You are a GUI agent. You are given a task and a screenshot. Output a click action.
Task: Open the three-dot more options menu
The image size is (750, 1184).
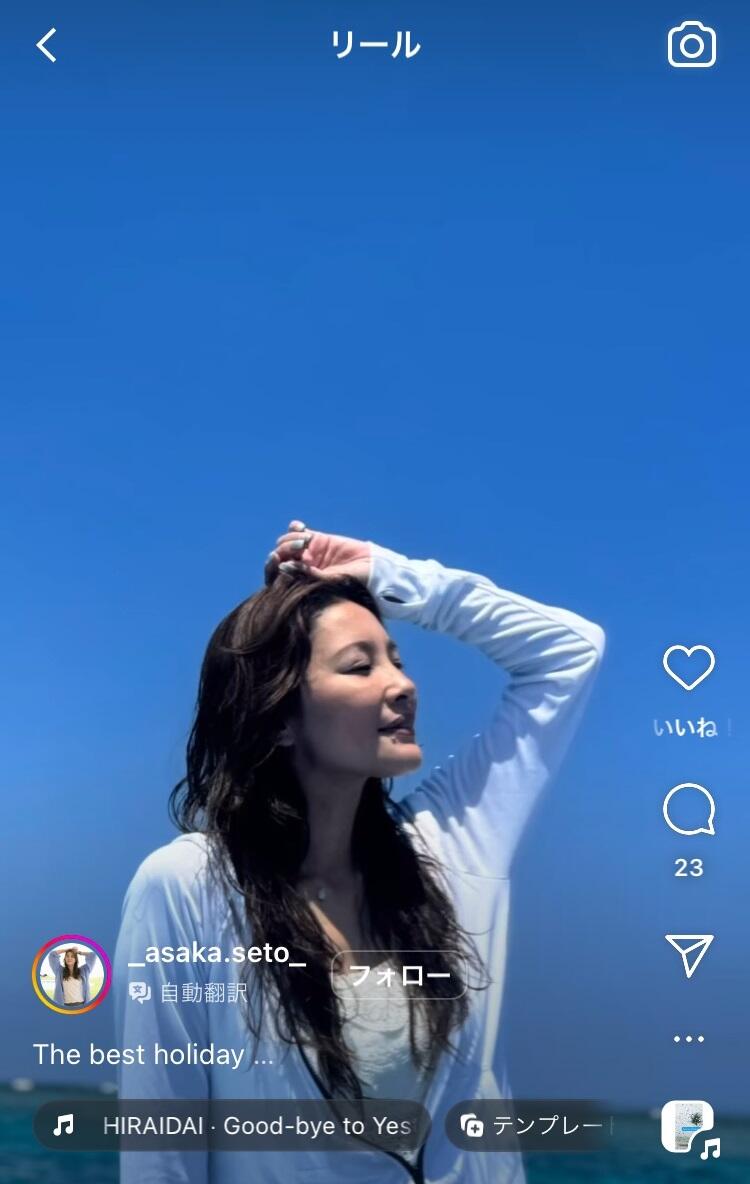click(x=689, y=1039)
